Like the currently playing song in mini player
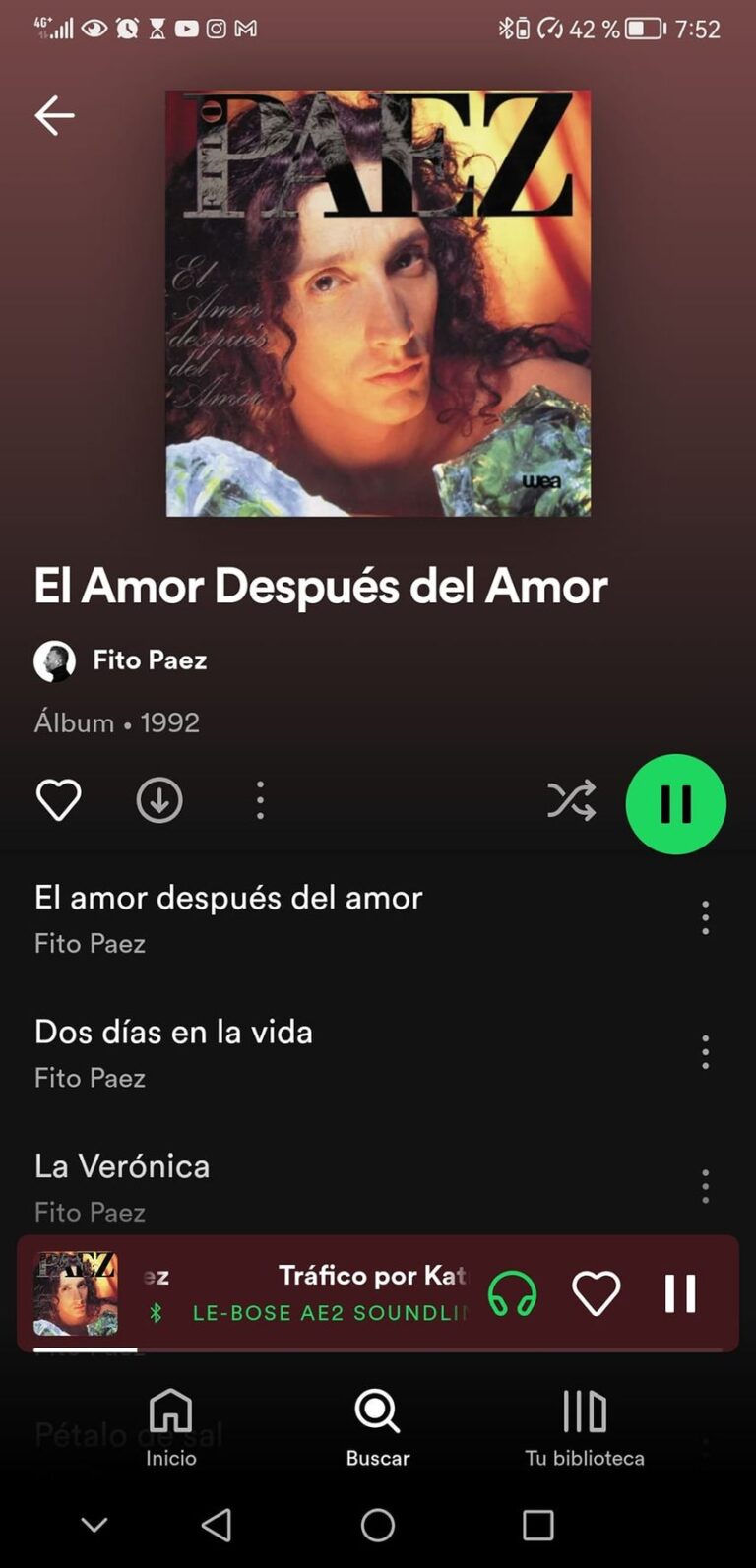This screenshot has width=756, height=1568. [x=596, y=1293]
